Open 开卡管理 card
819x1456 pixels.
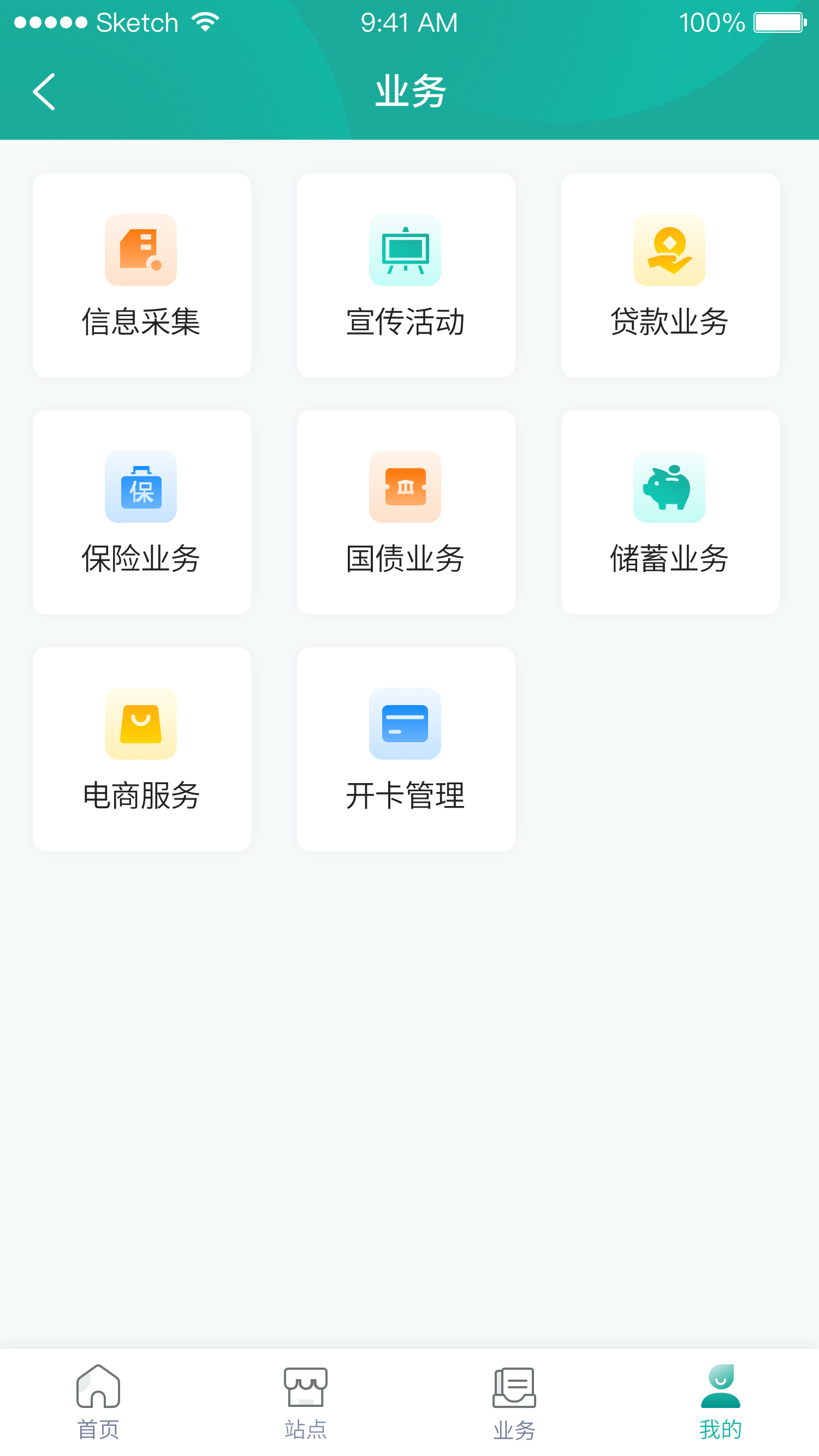tap(406, 749)
